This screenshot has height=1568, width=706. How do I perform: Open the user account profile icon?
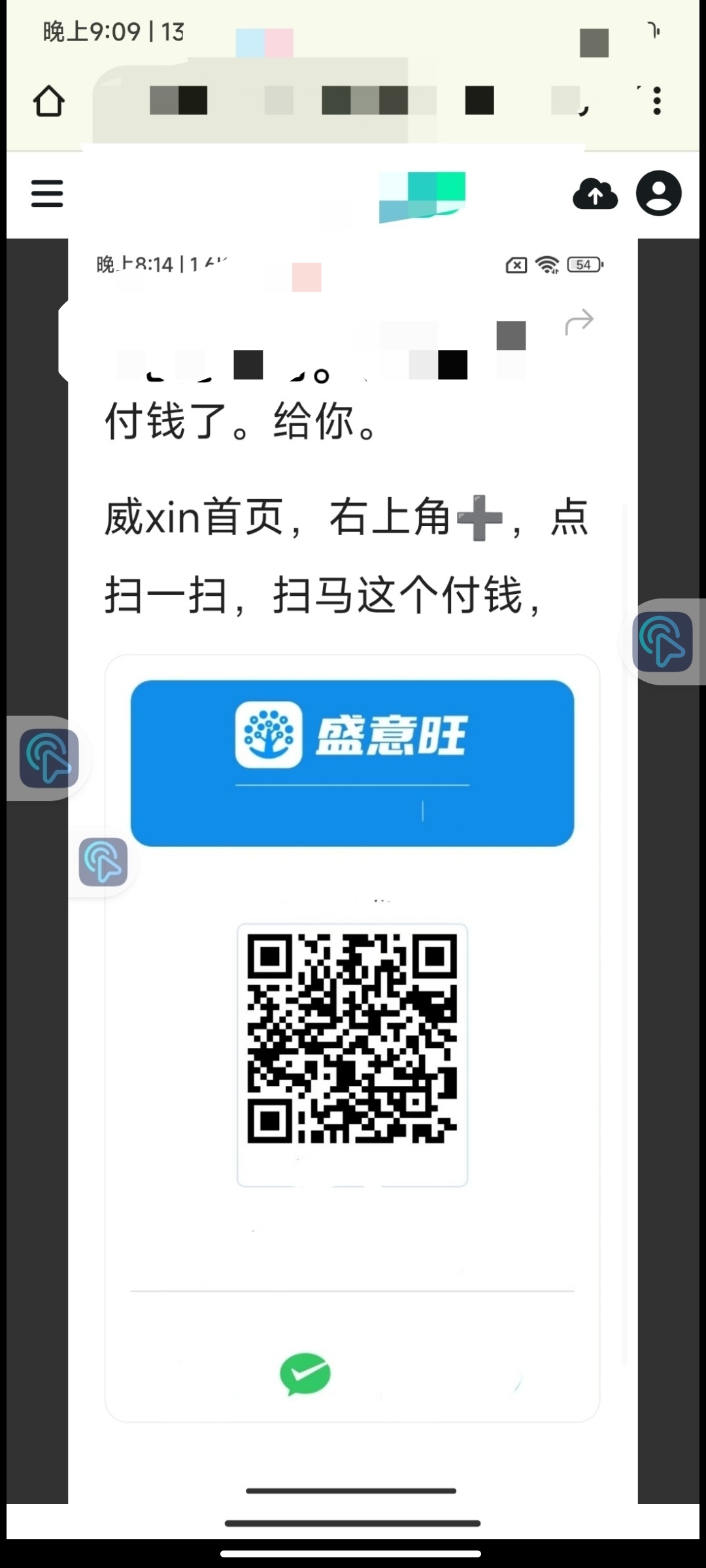[x=659, y=193]
